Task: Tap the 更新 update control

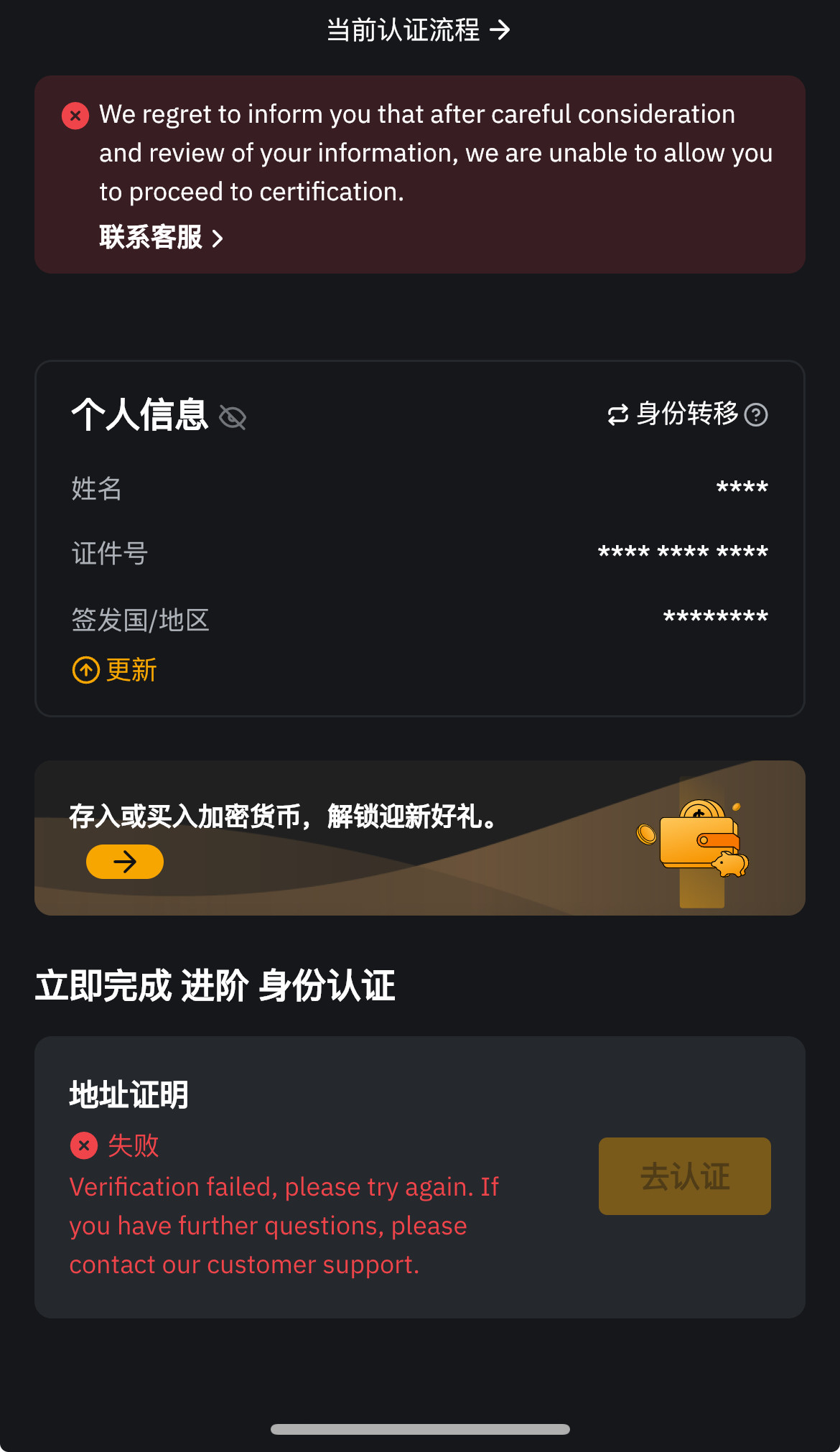Action: [131, 669]
